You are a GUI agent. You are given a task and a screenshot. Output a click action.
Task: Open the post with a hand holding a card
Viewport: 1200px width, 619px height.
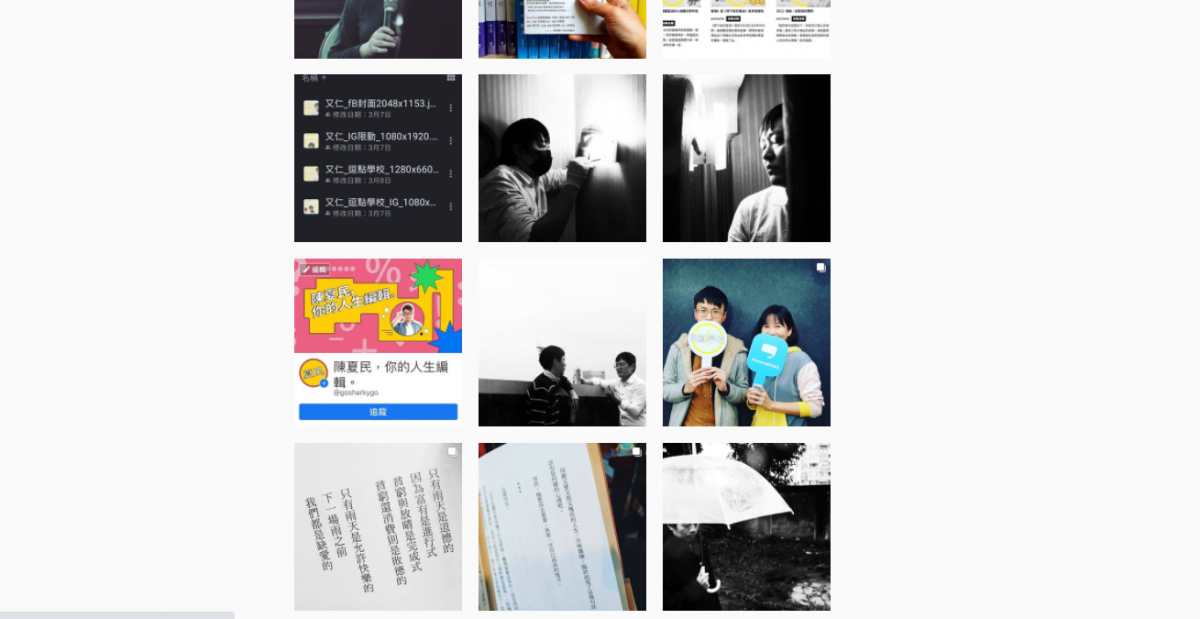pyautogui.click(x=562, y=28)
